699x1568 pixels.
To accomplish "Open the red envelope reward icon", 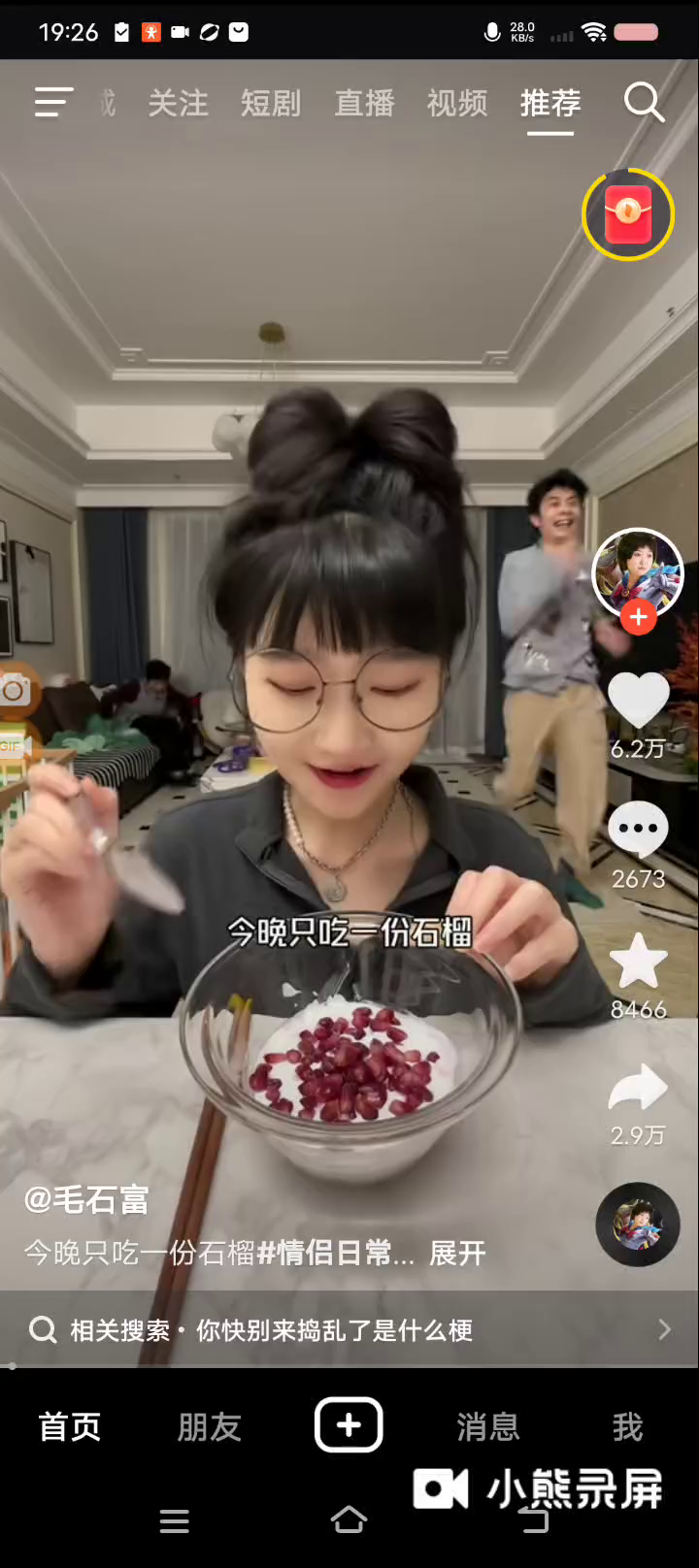I will (628, 214).
